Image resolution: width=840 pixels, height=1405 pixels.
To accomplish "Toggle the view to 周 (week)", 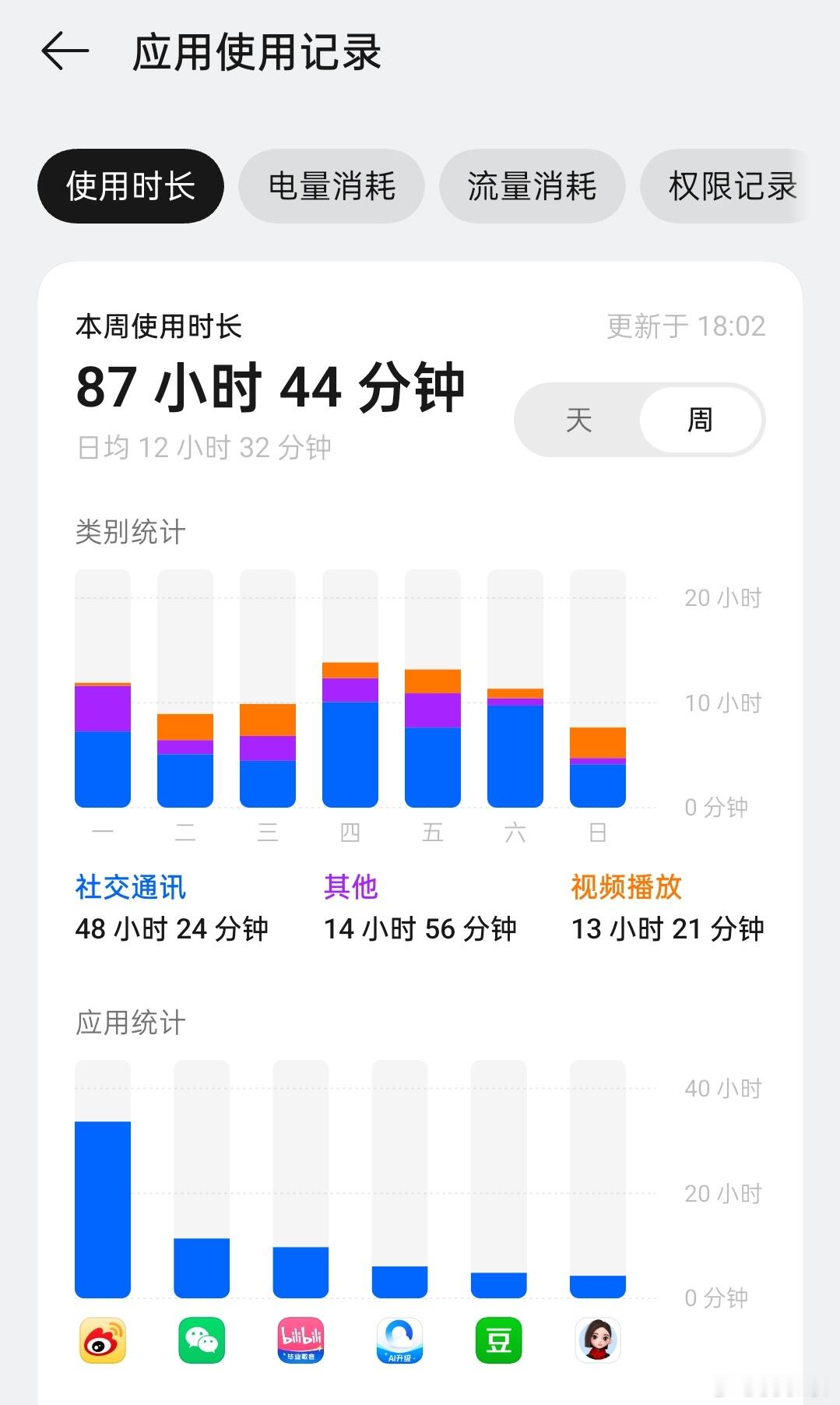I will coord(699,419).
